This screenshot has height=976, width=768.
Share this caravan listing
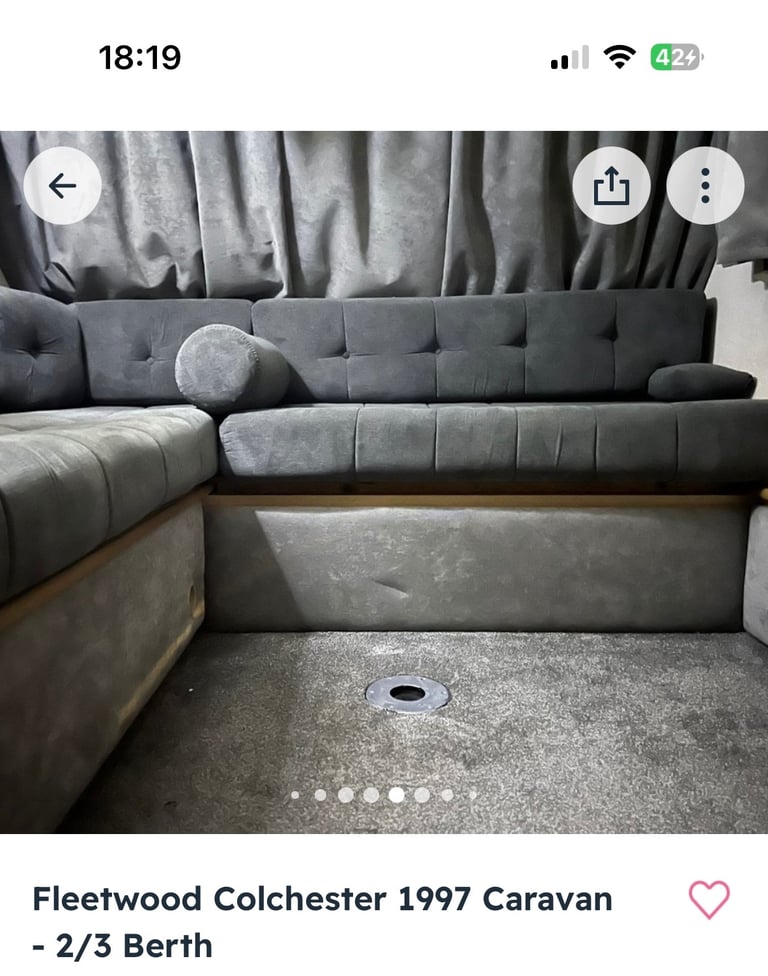tap(611, 186)
